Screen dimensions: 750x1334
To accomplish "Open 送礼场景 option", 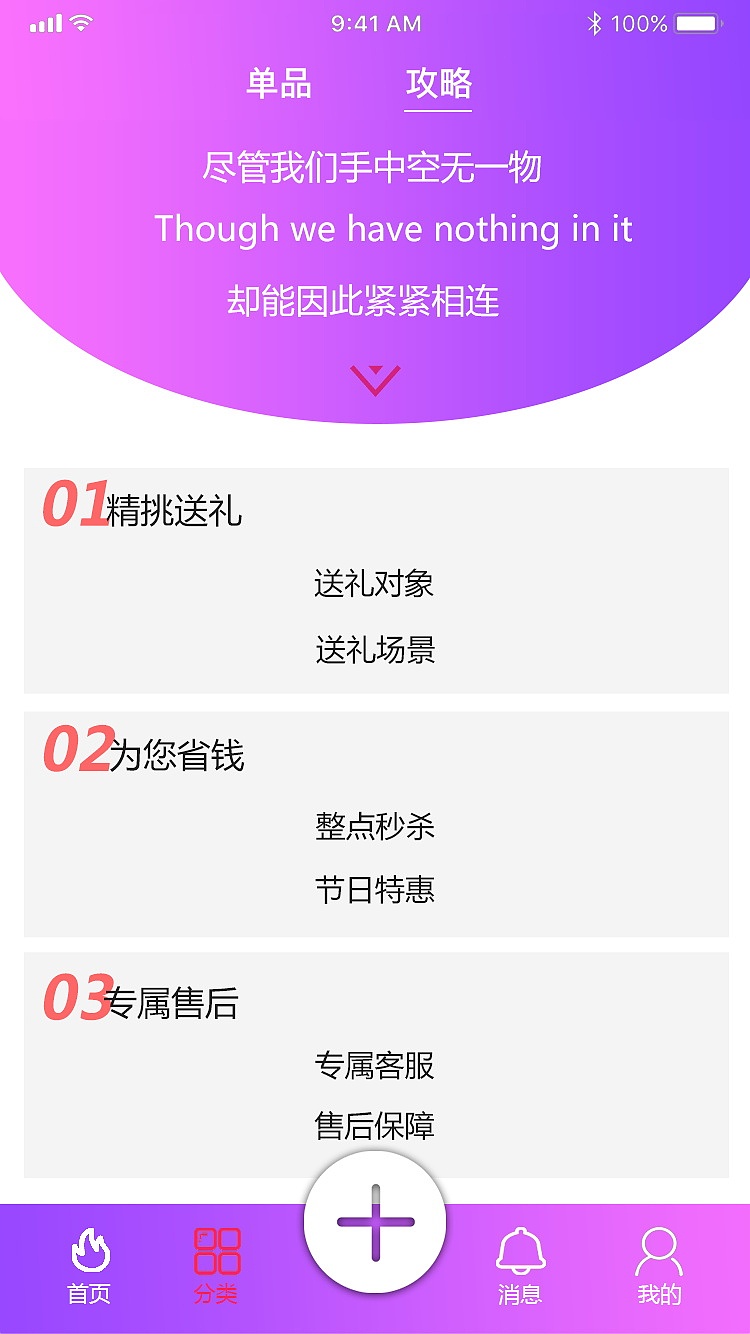I will point(375,650).
